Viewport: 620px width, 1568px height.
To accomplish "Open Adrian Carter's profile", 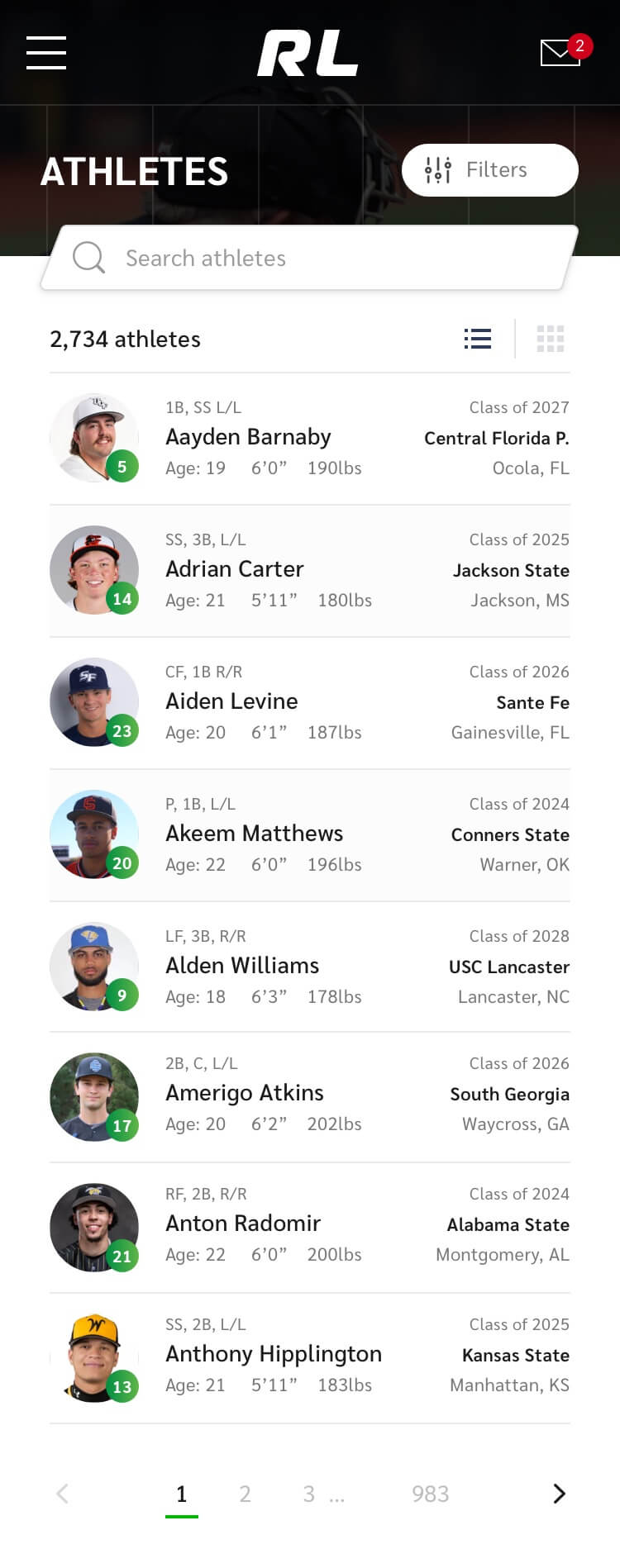I will tap(235, 569).
